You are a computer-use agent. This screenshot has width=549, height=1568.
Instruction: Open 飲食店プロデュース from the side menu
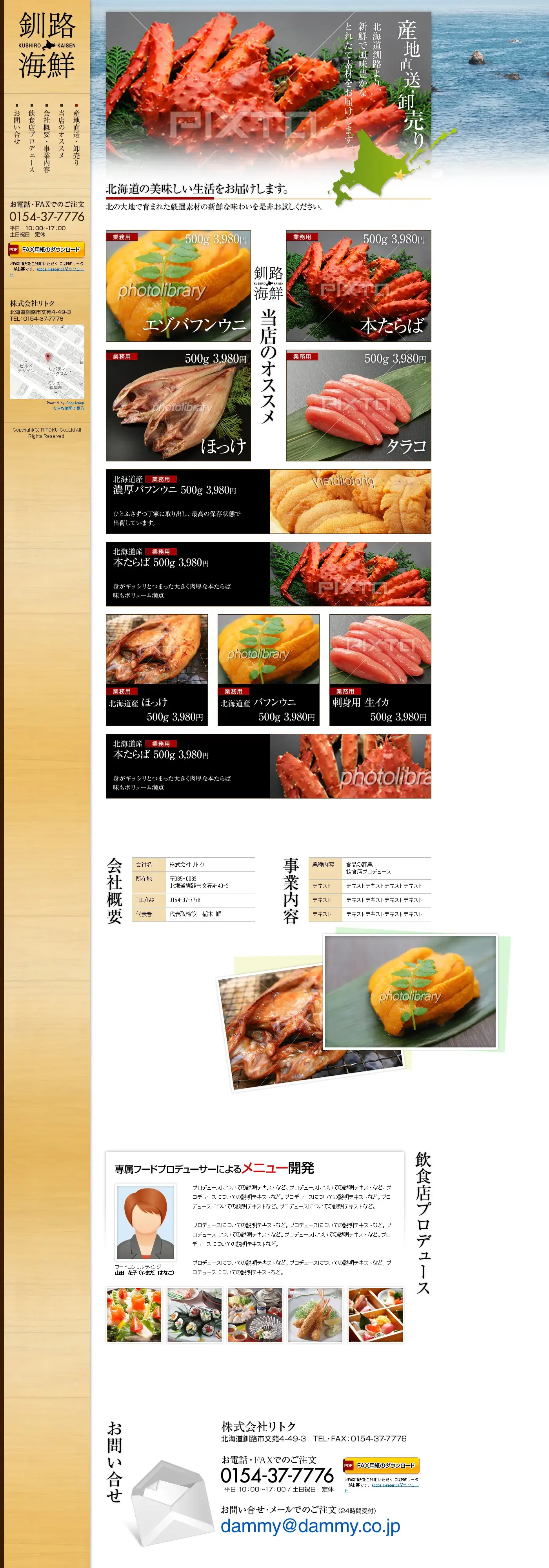[x=32, y=141]
